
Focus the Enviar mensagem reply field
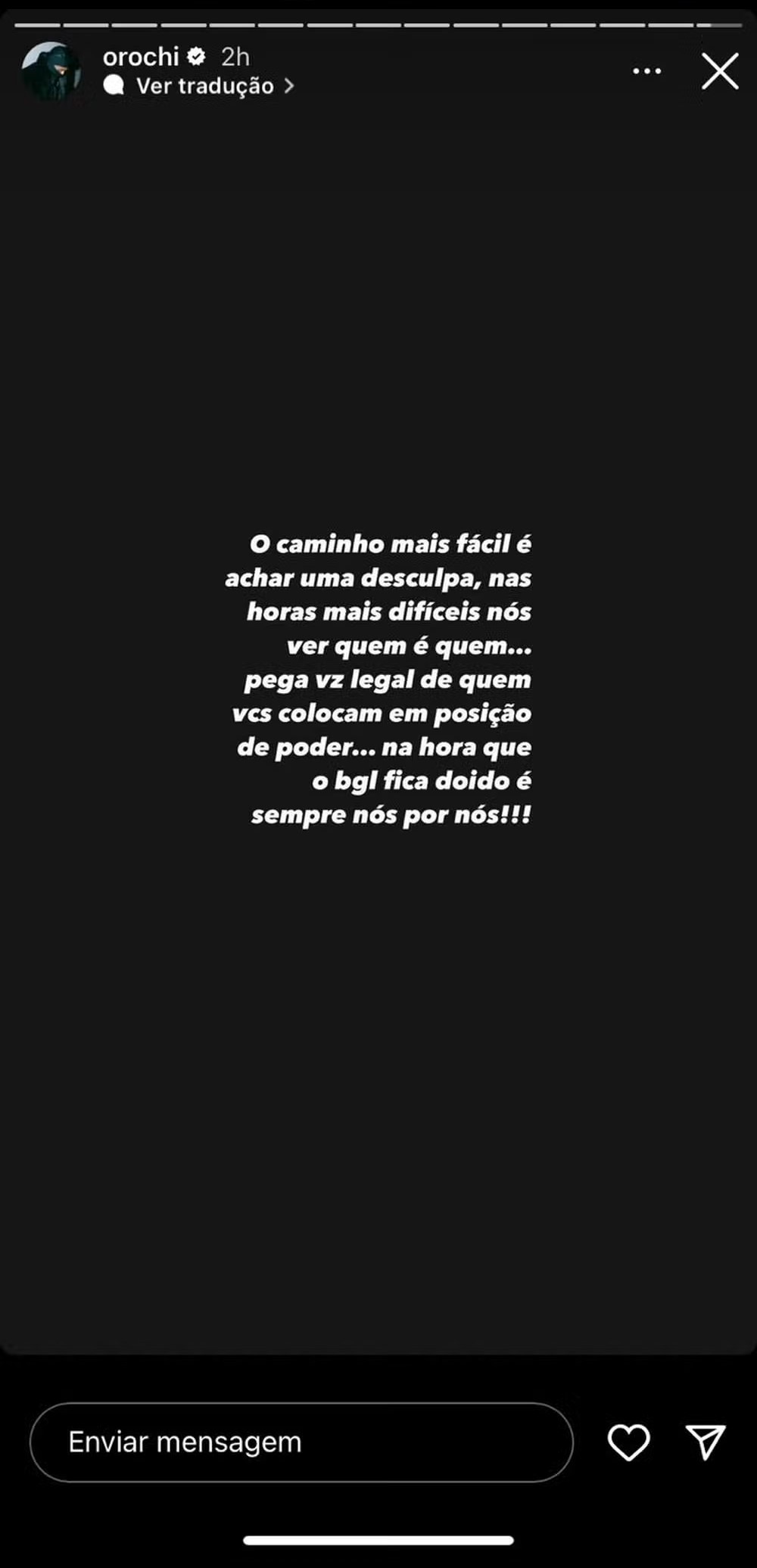click(x=301, y=1442)
